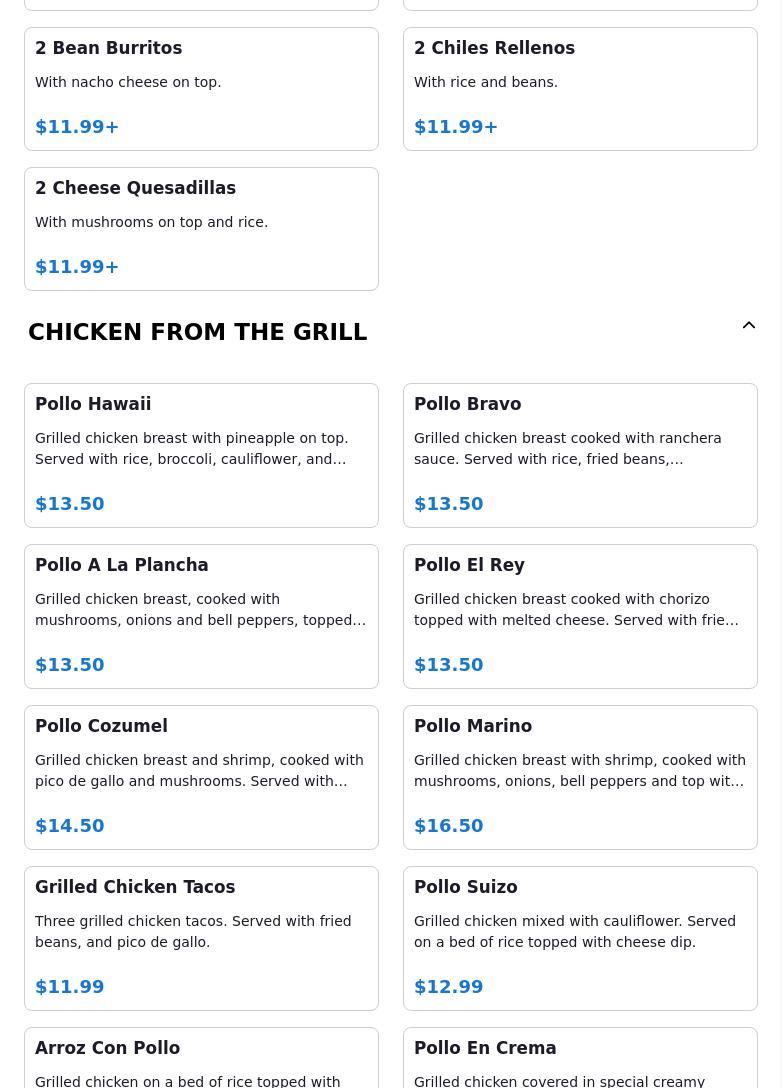Image resolution: width=782 pixels, height=1088 pixels.
Task: Tap the Pollo En Crema card
Action: coord(580,1058)
